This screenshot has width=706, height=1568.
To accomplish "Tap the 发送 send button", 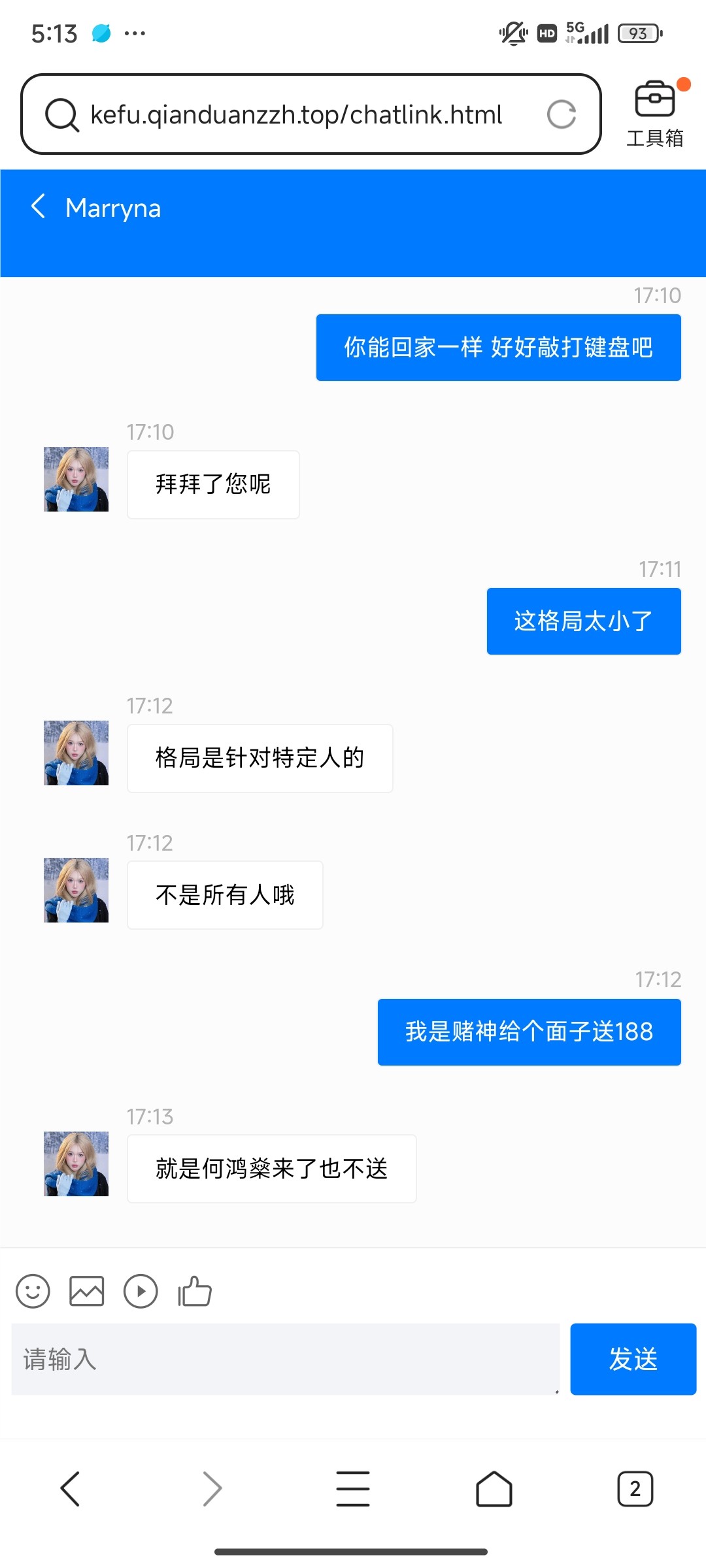I will (633, 1359).
